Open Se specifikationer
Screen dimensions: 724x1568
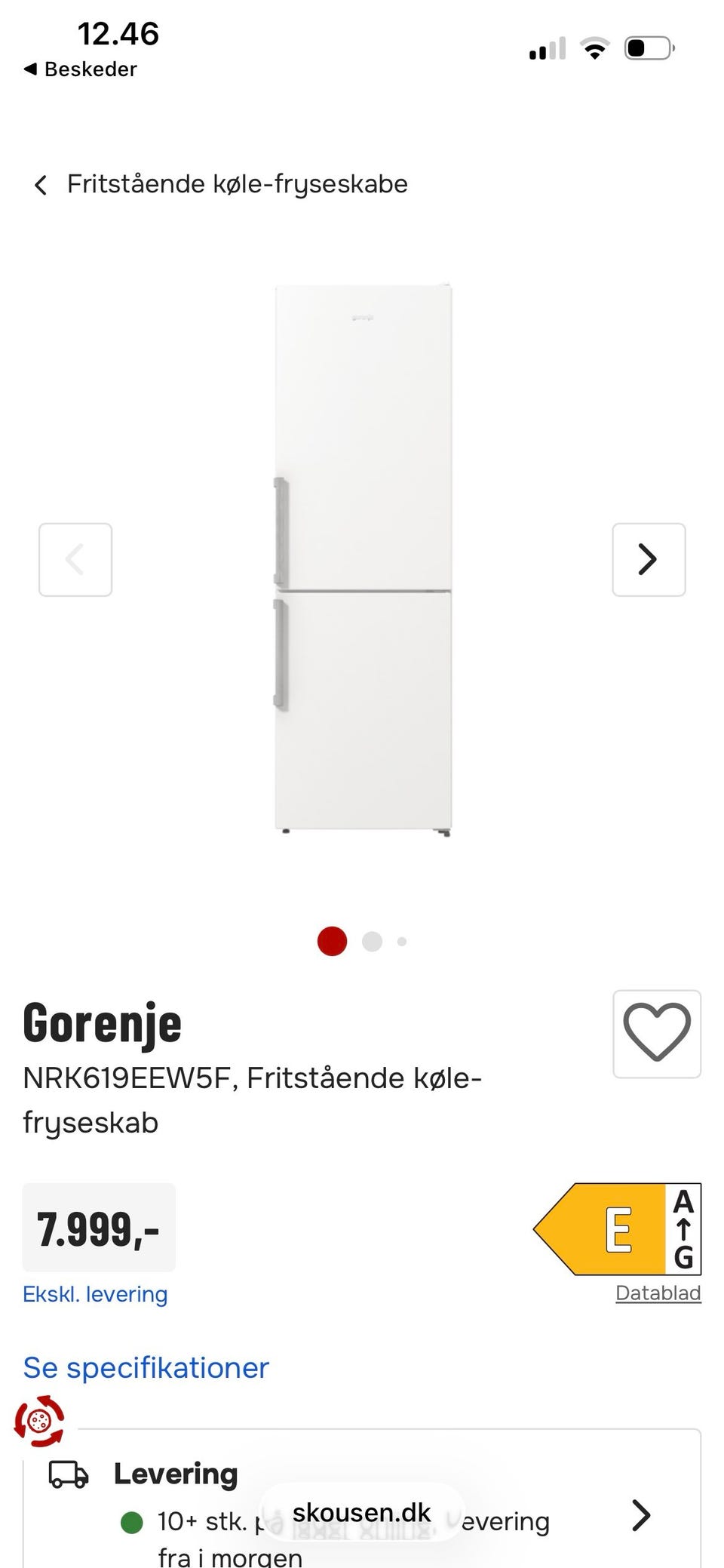146,1367
